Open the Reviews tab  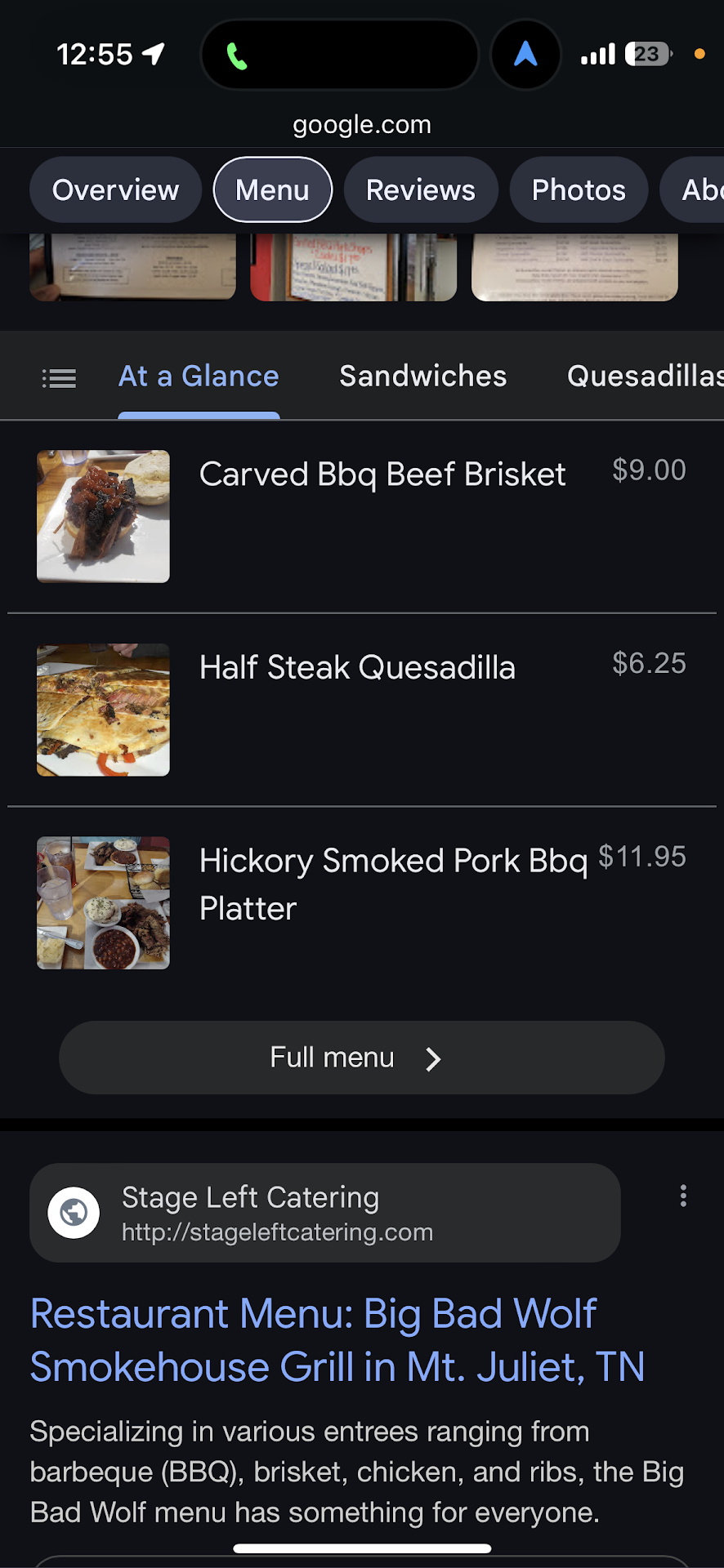(x=420, y=190)
